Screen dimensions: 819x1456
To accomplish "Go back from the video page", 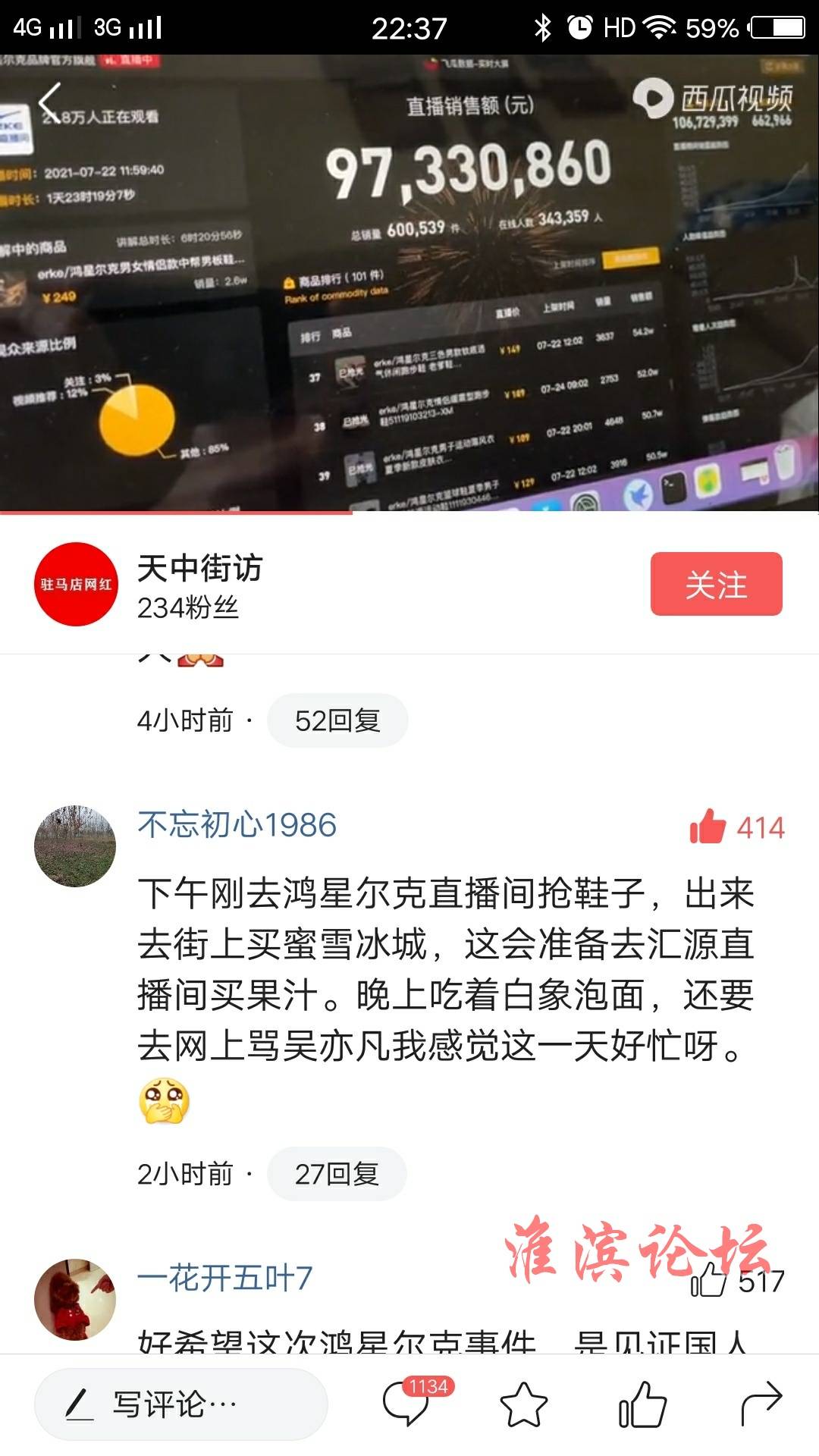I will point(50,102).
